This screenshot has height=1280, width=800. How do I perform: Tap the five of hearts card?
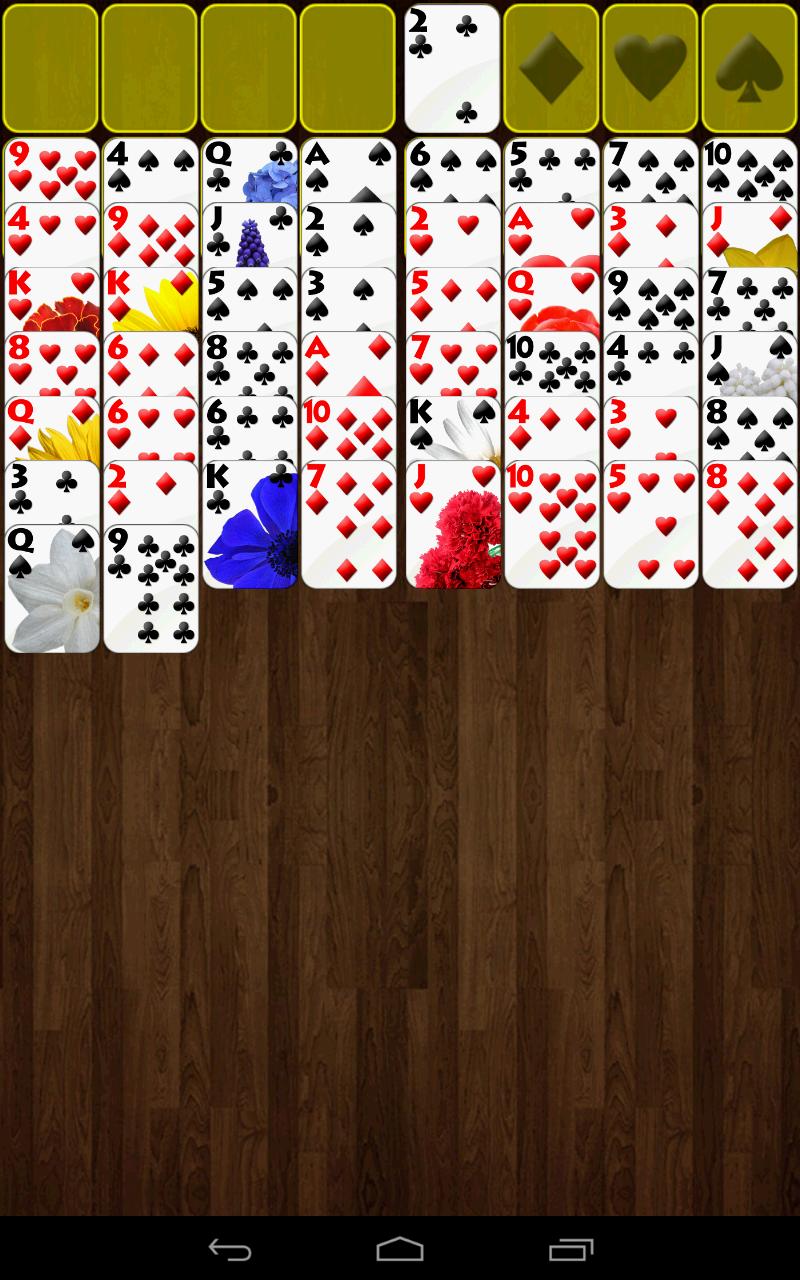[651, 525]
